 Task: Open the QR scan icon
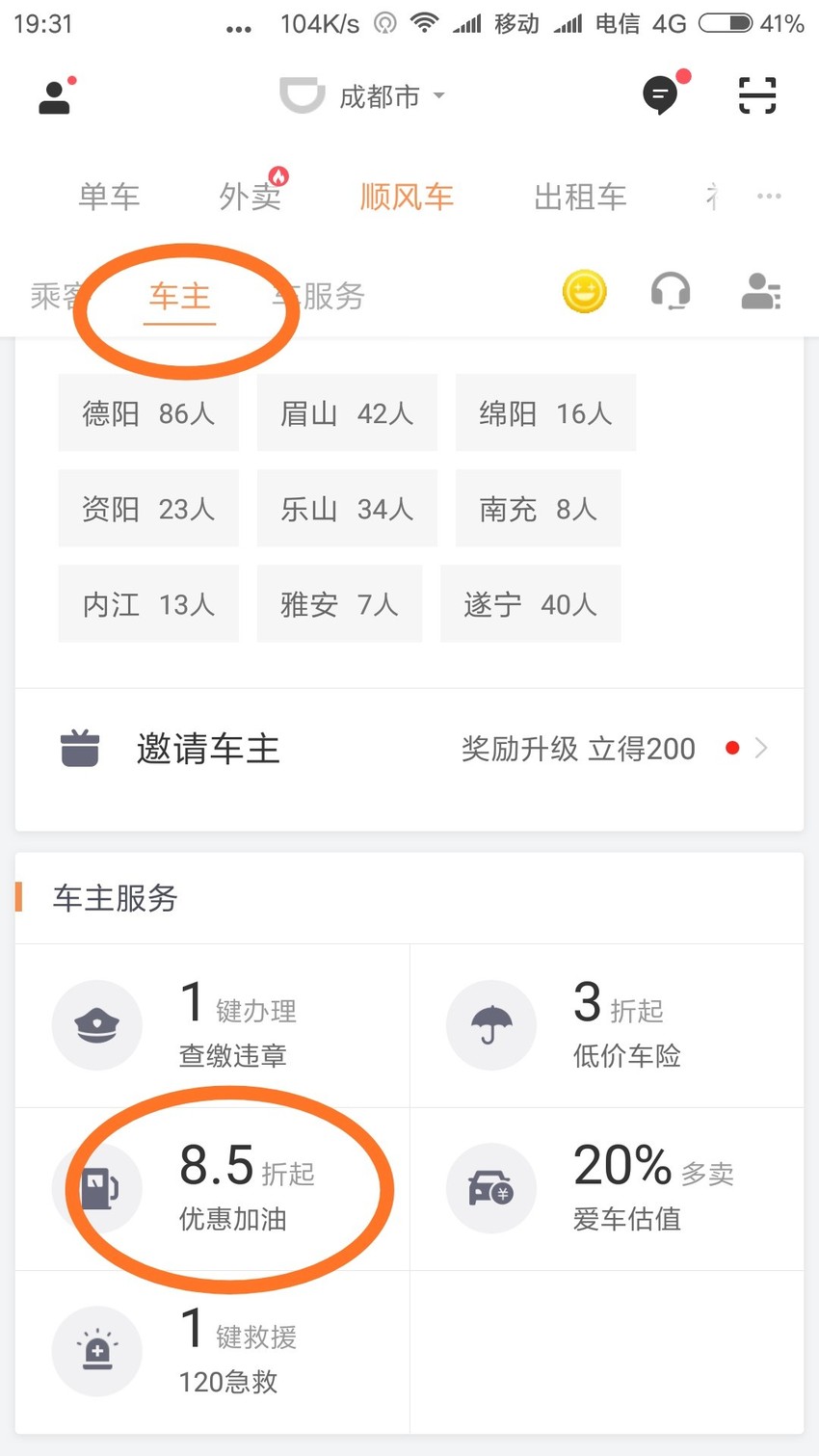(x=757, y=95)
